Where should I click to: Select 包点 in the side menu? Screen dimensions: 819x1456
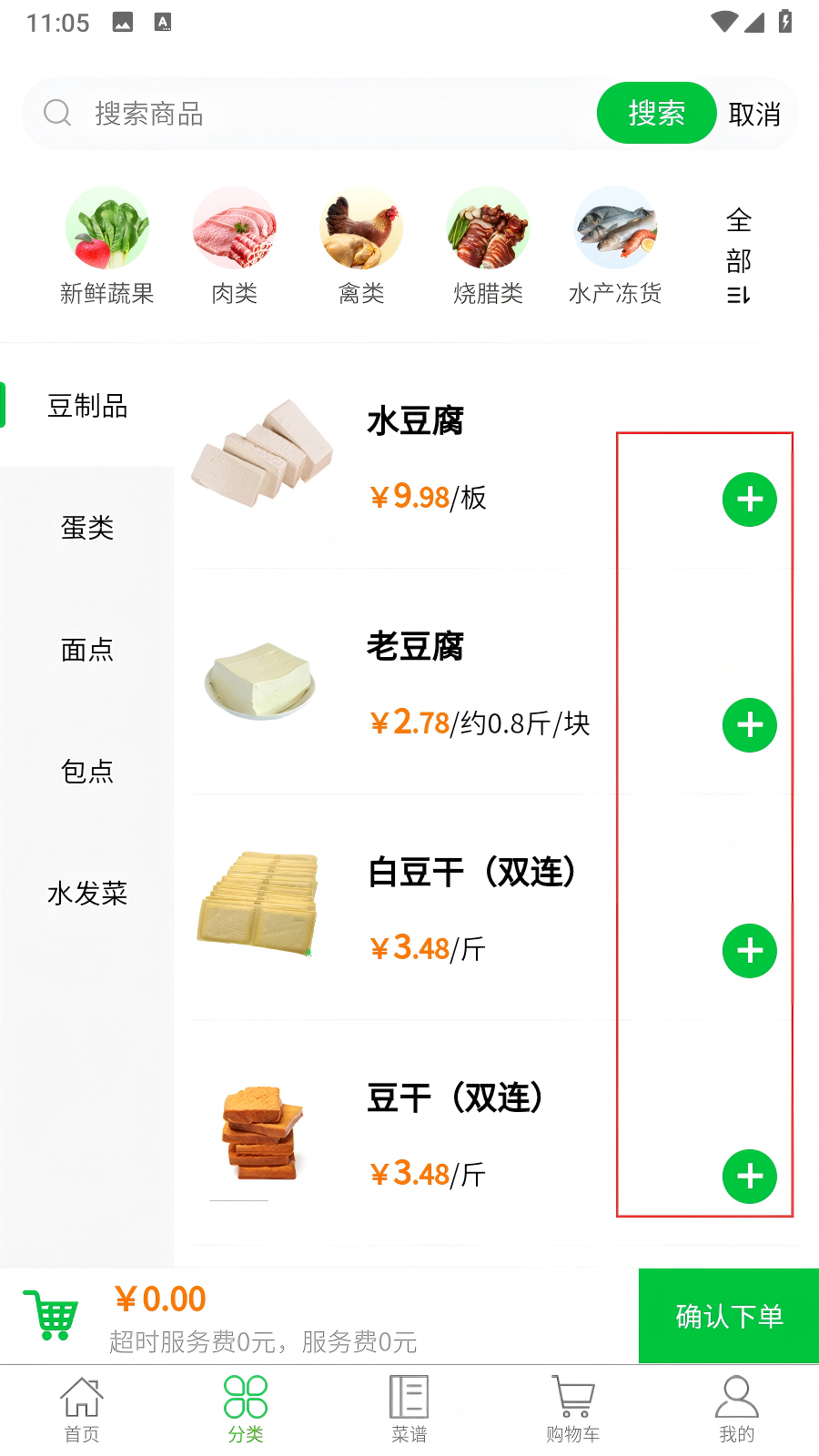[87, 772]
